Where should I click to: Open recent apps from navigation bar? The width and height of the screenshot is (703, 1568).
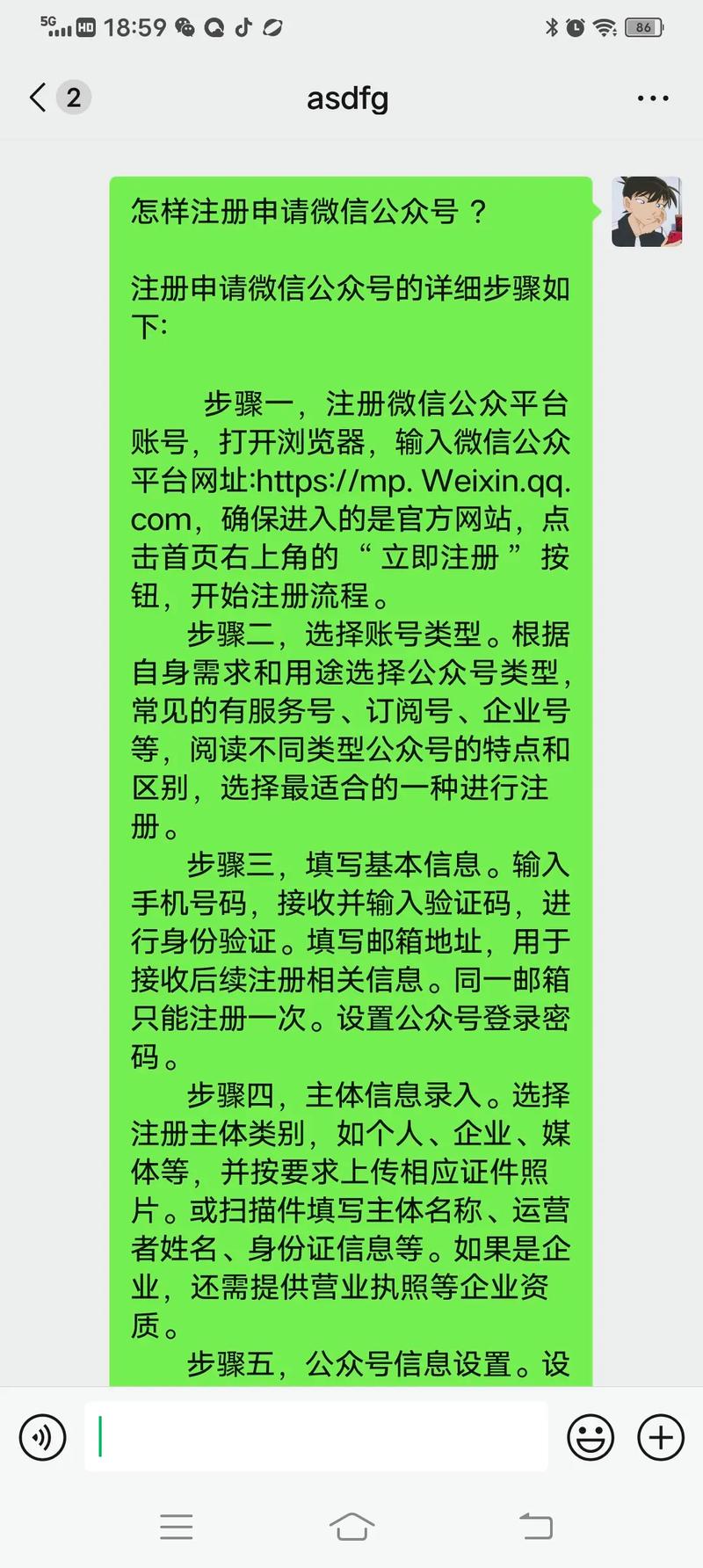coord(177,1527)
